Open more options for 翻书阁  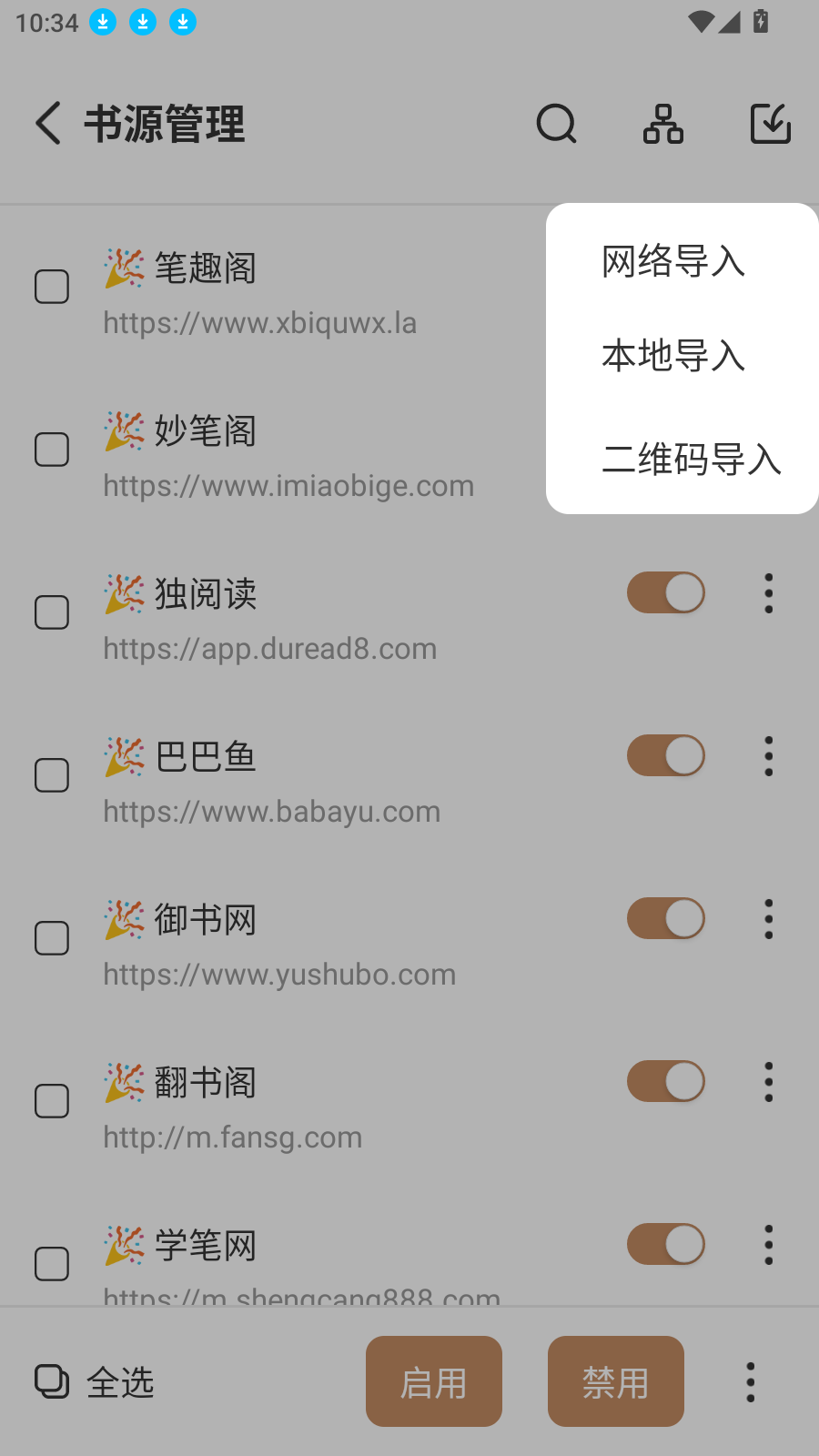[x=769, y=1082]
